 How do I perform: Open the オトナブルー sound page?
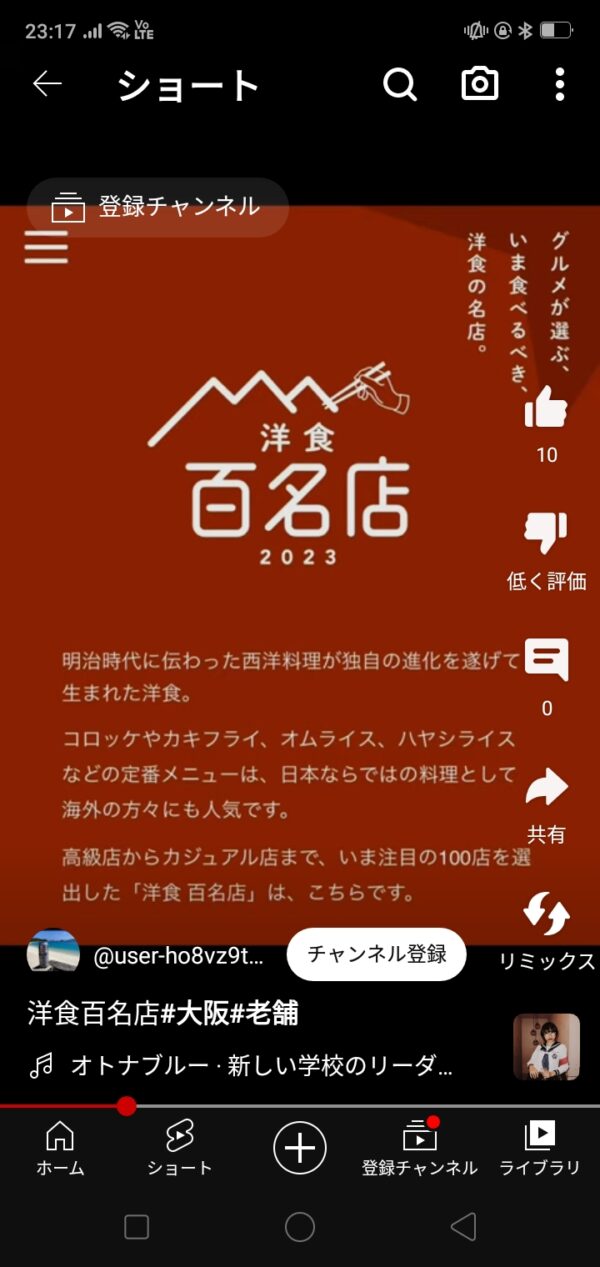pyautogui.click(x=260, y=1066)
